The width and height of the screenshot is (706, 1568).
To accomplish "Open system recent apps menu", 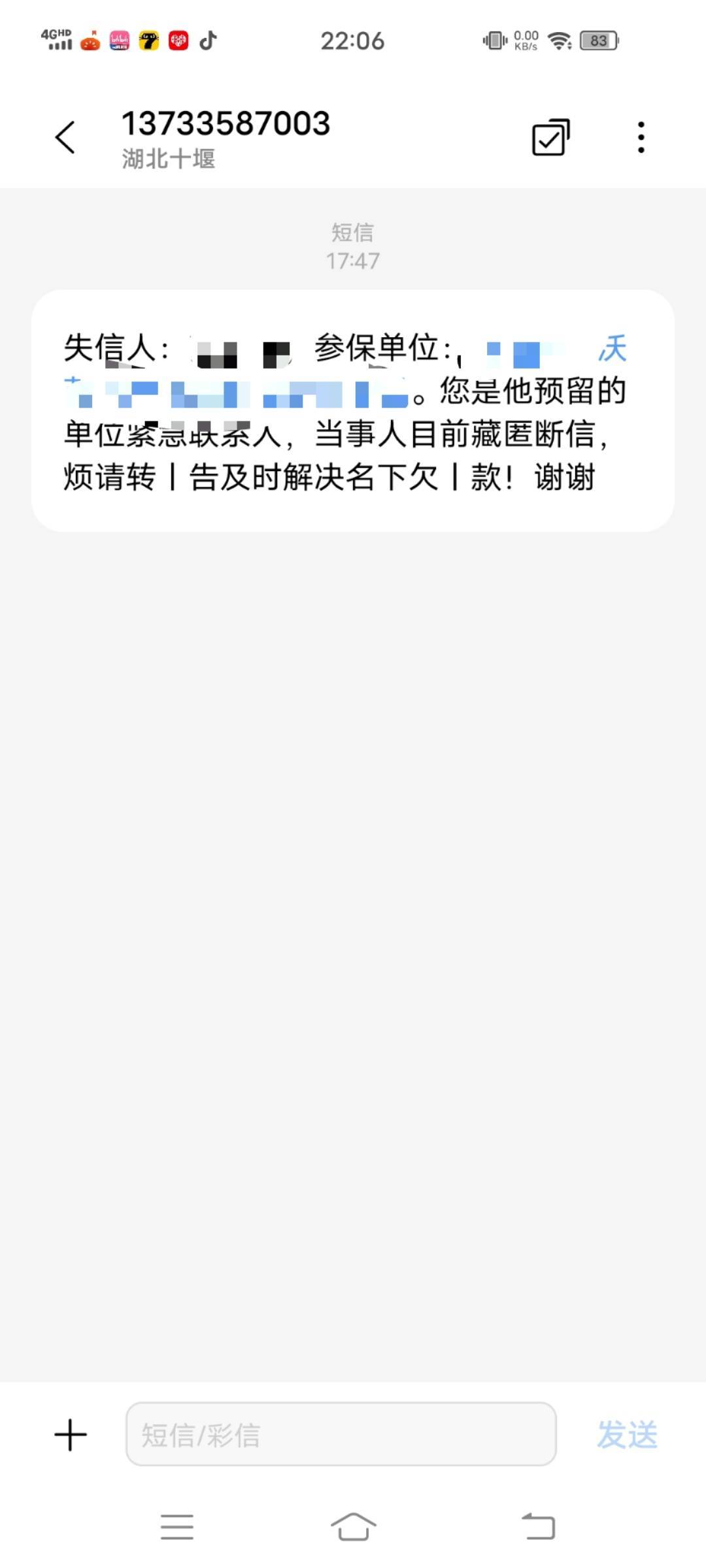I will coord(176,1527).
